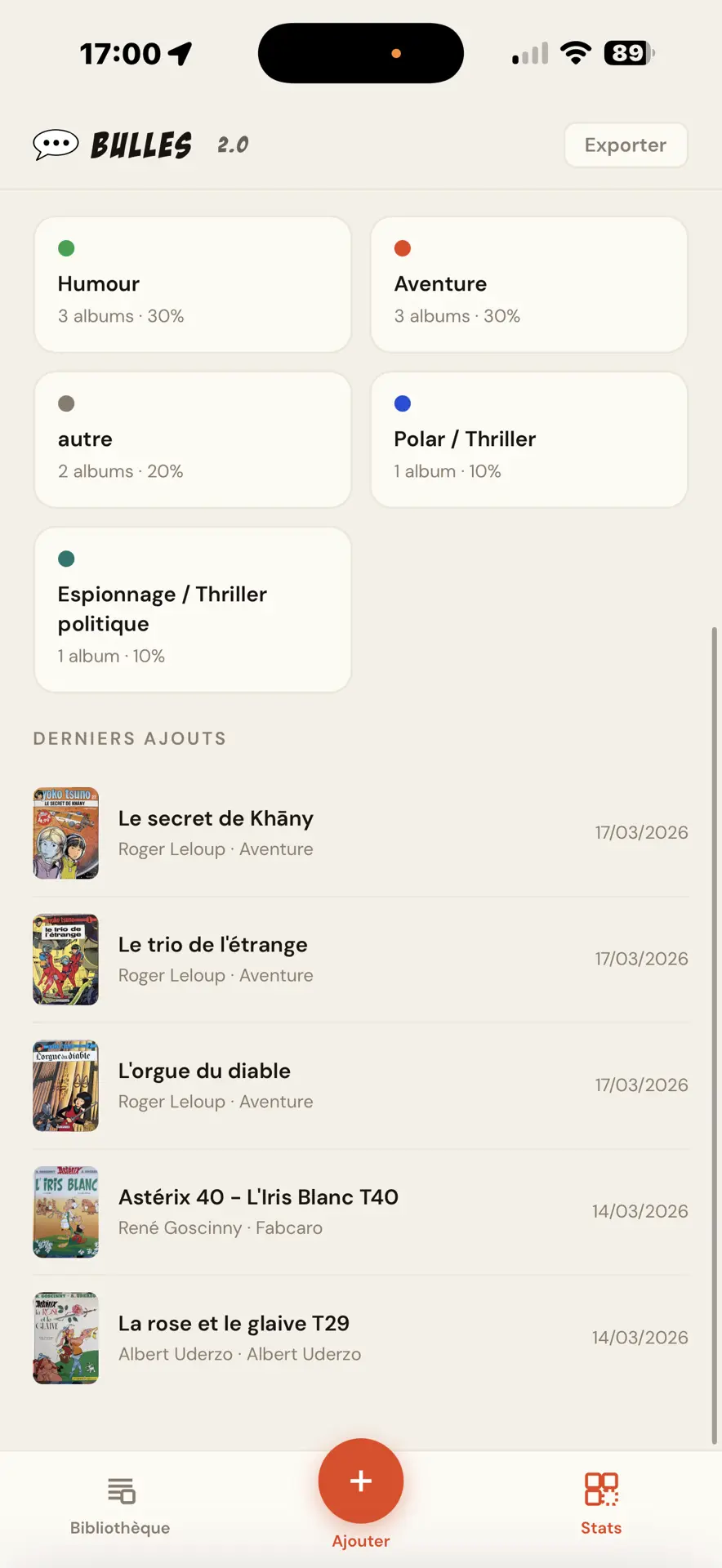Open the Aventure genre card

pos(529,284)
